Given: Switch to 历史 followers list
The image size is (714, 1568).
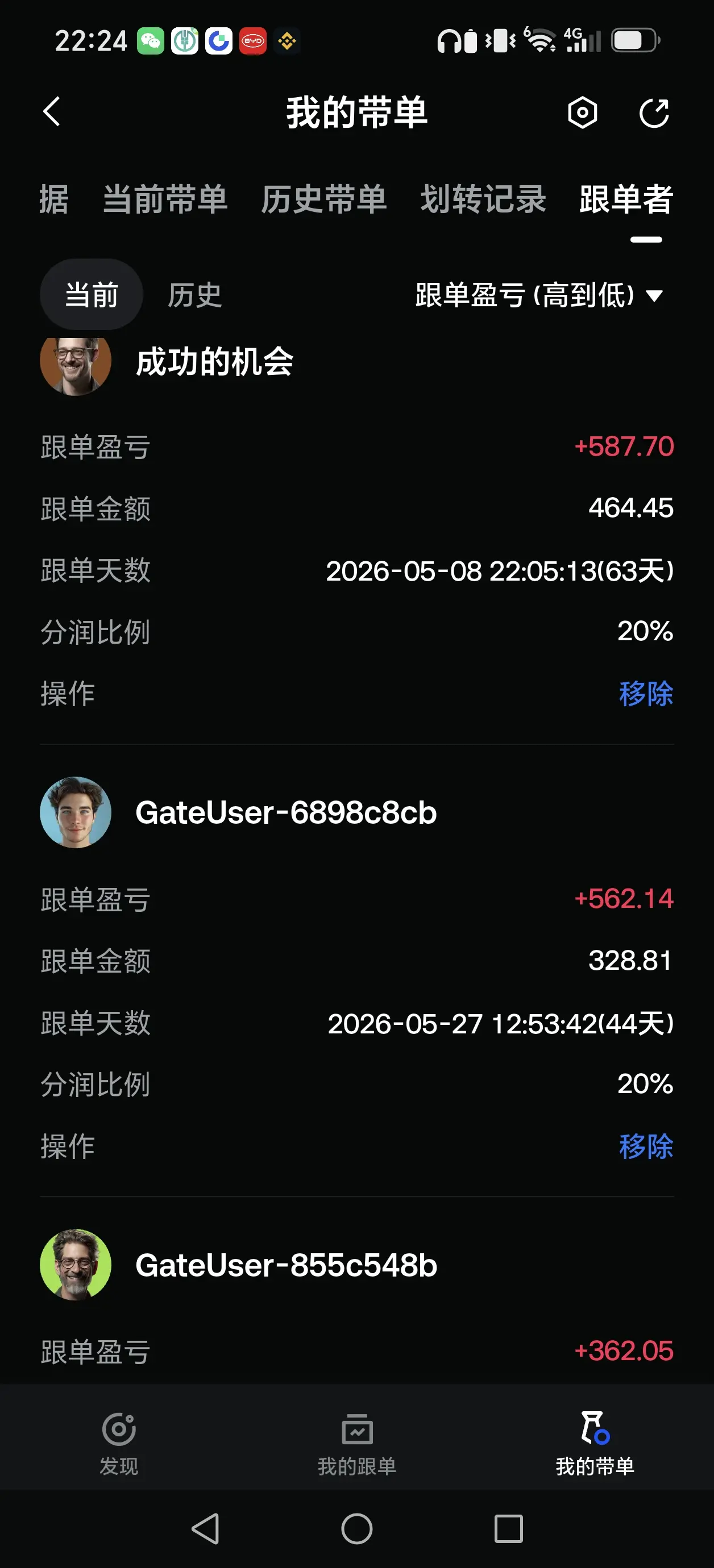Looking at the screenshot, I should tap(195, 295).
